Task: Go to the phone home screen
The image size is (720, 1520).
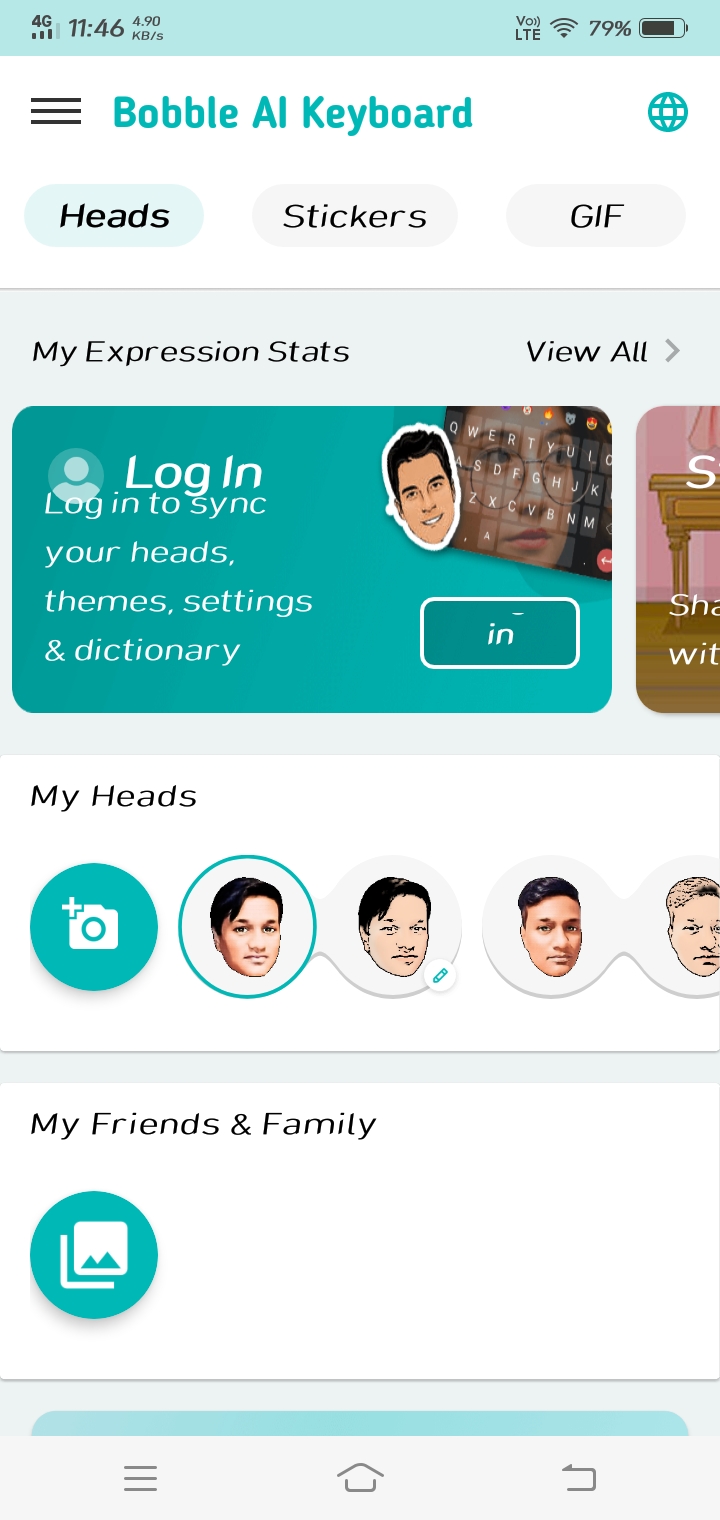Action: click(360, 1477)
